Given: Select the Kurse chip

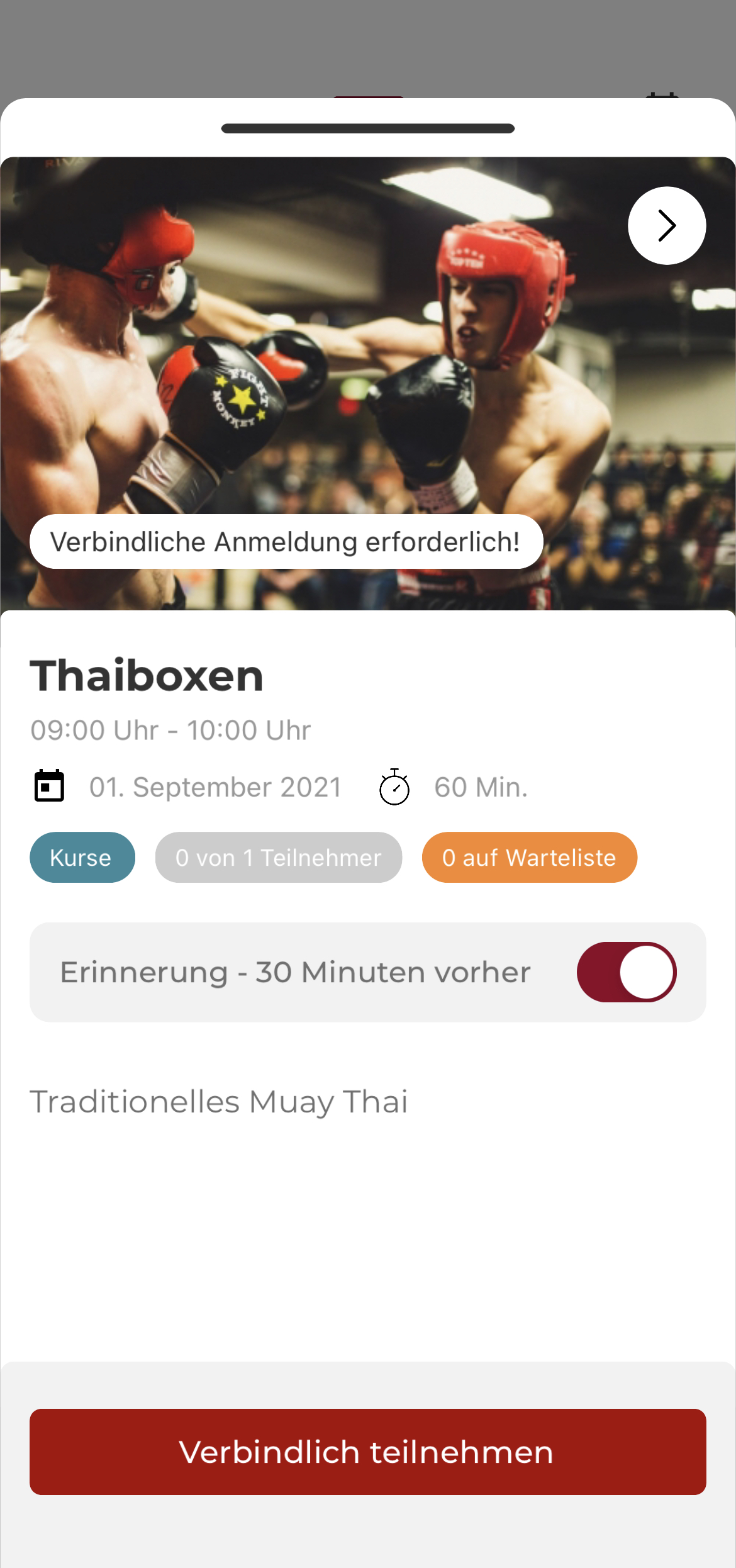Looking at the screenshot, I should [82, 858].
